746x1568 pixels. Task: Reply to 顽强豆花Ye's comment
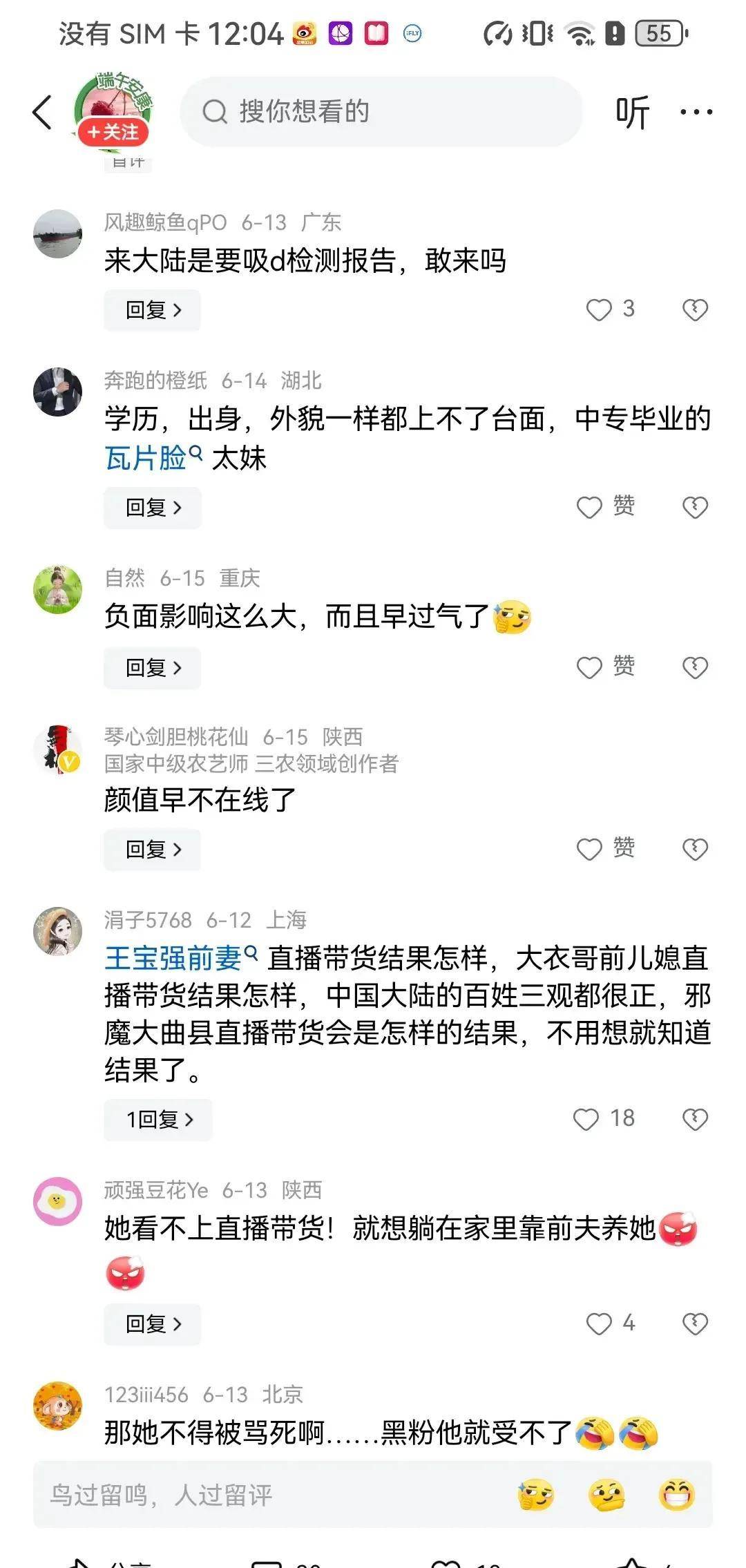(153, 1324)
